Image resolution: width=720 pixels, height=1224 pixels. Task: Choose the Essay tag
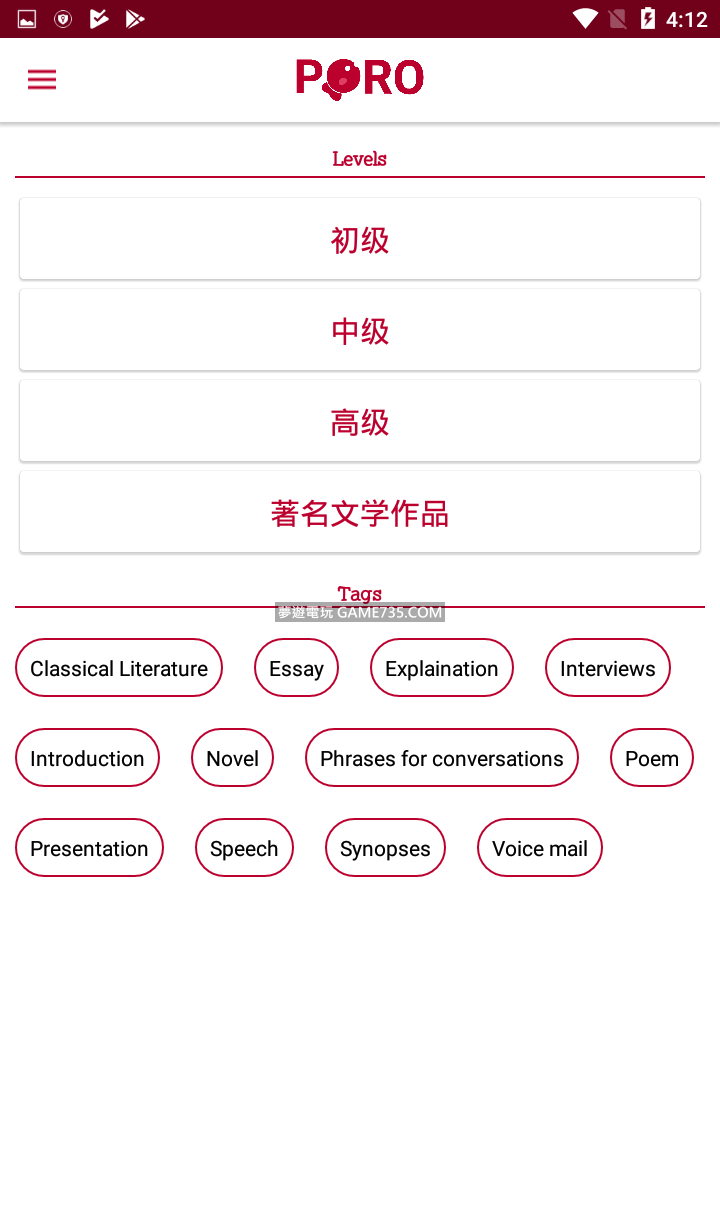tap(296, 668)
